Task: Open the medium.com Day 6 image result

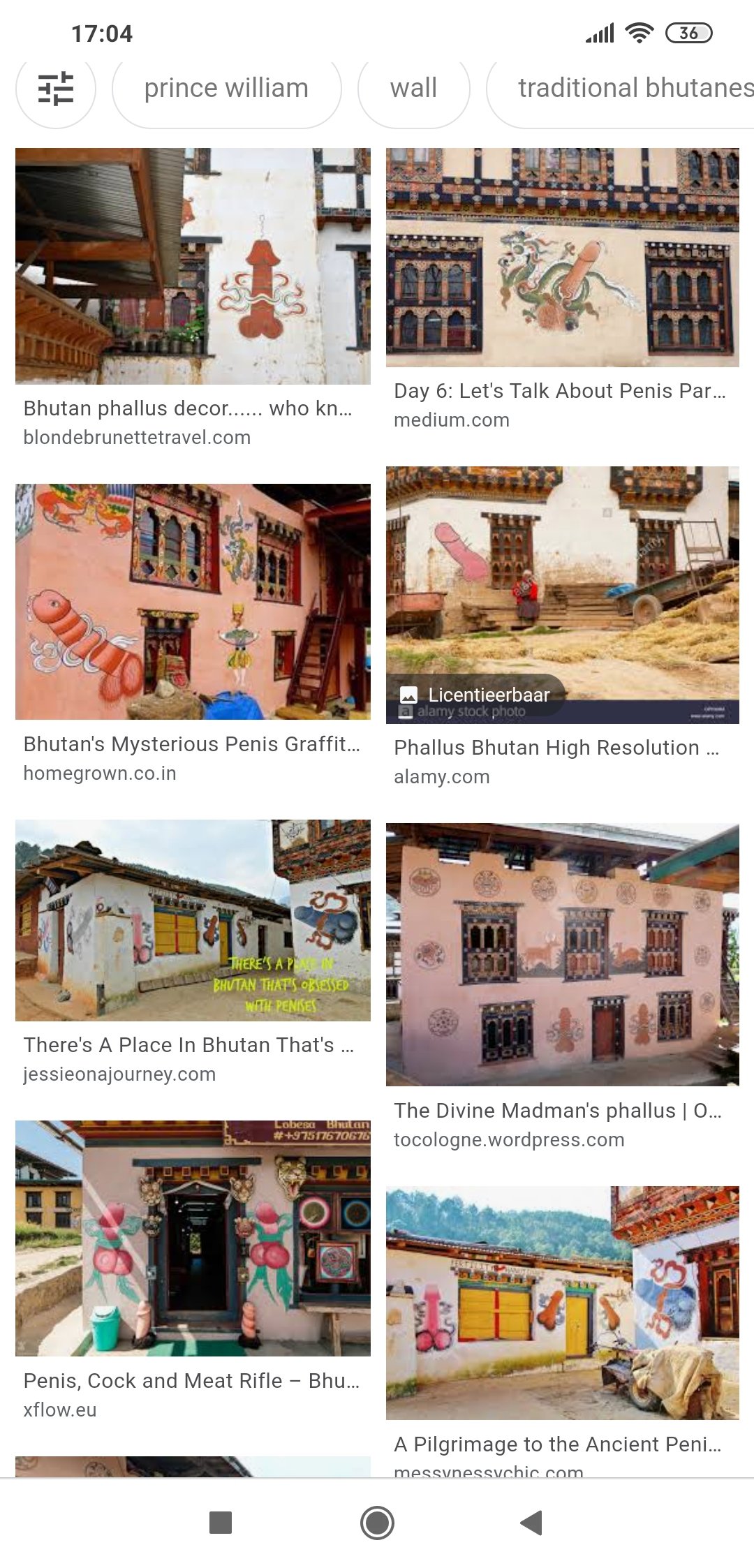Action: pos(562,257)
